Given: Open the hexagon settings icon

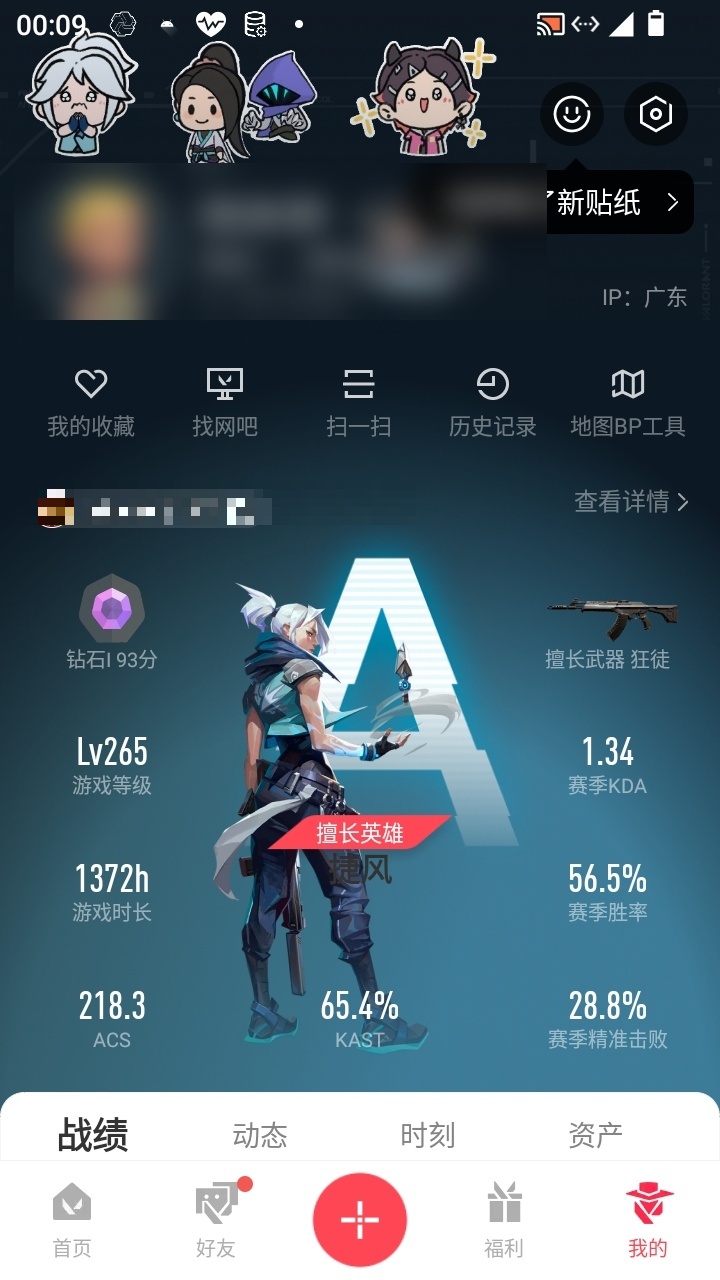Looking at the screenshot, I should tap(656, 114).
